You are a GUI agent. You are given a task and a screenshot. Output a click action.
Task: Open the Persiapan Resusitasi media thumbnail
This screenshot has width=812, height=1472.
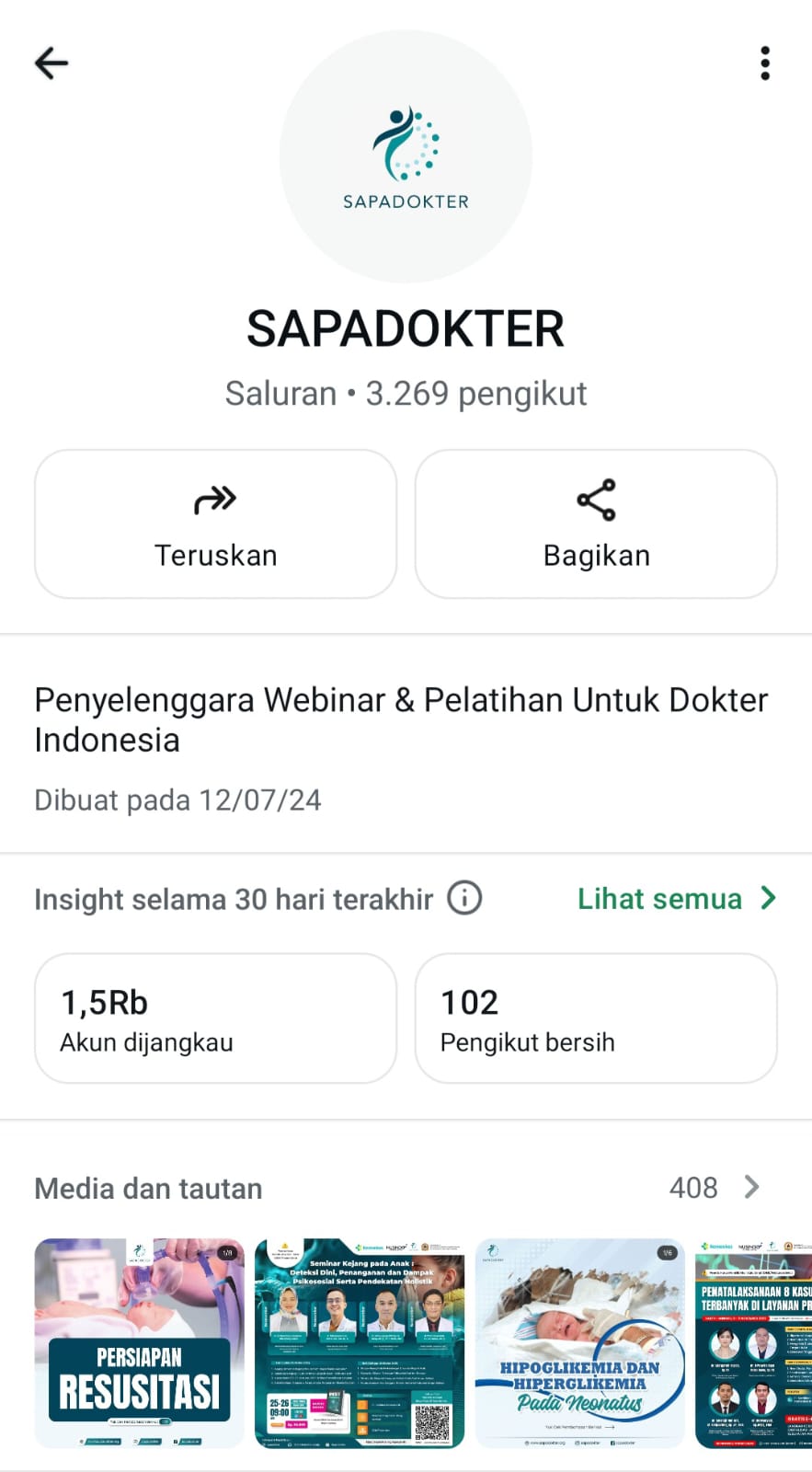click(140, 1343)
